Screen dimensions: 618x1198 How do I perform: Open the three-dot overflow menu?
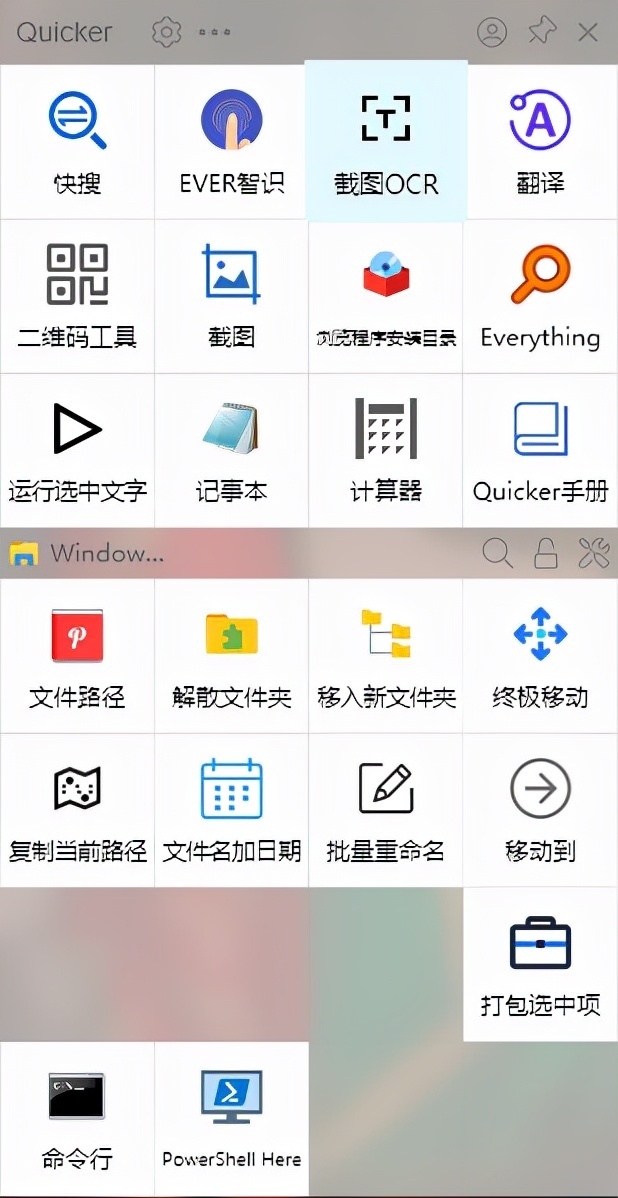214,32
